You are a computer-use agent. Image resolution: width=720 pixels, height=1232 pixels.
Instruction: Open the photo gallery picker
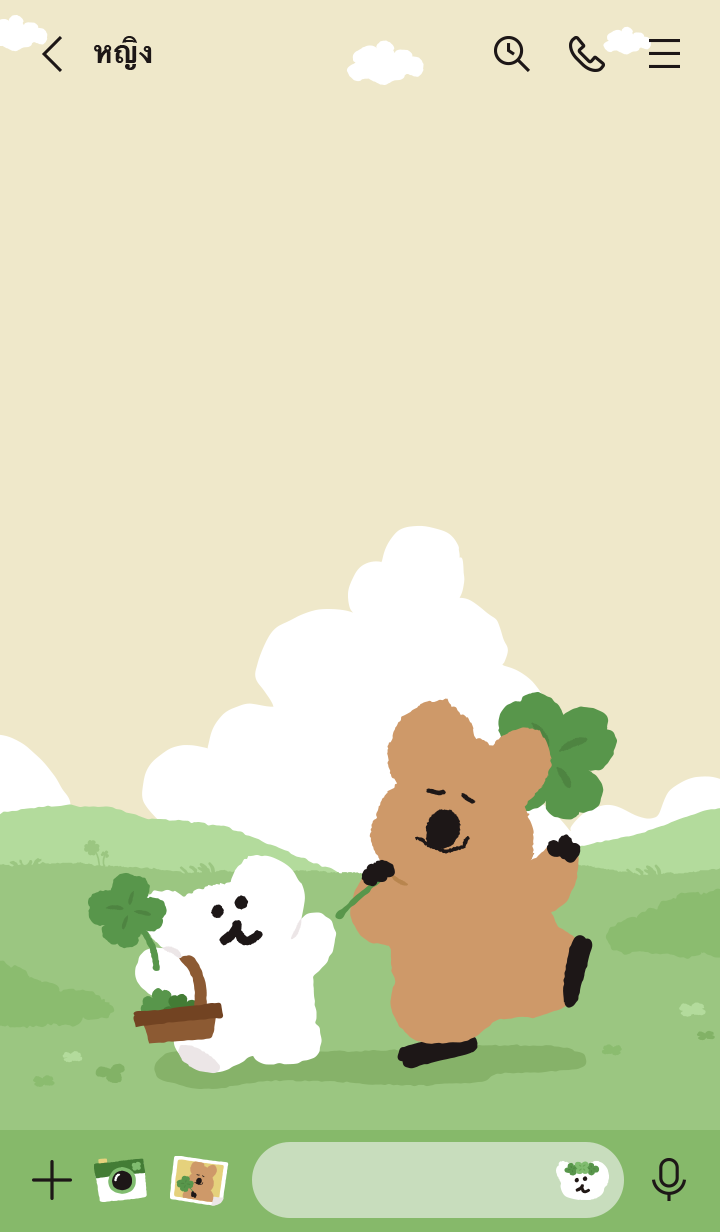point(198,1180)
